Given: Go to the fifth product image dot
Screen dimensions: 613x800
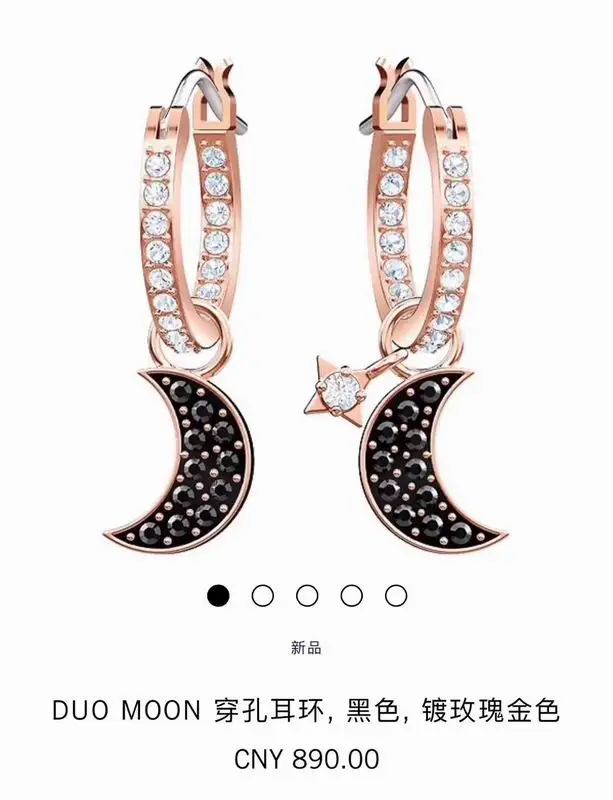Looking at the screenshot, I should click(396, 596).
